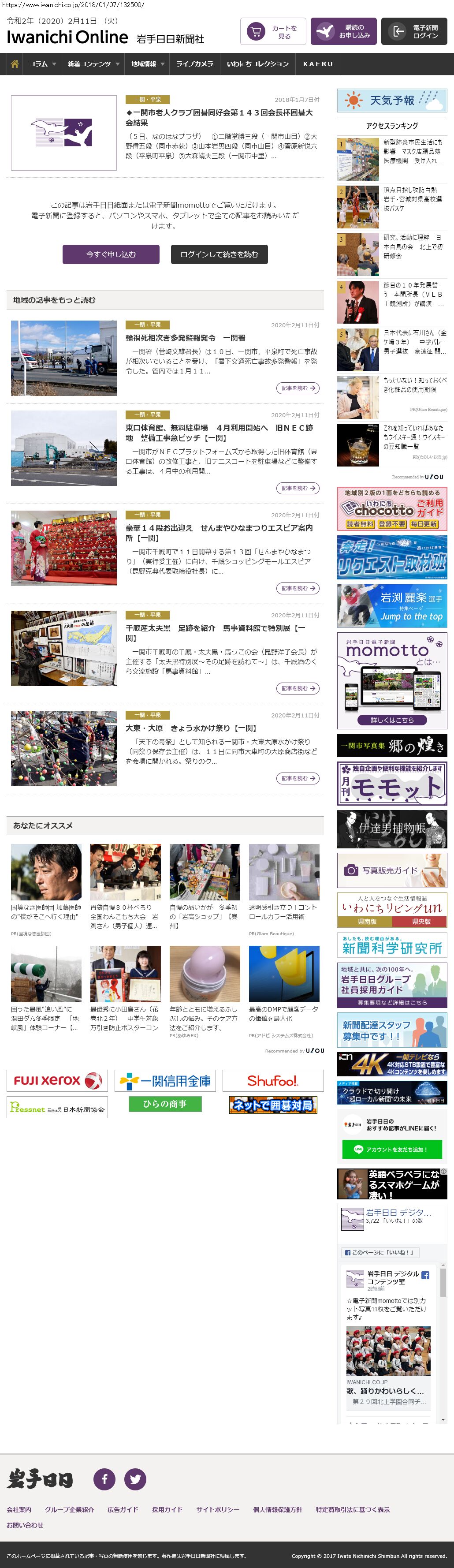Open the home icon in navigation bar

tap(15, 64)
